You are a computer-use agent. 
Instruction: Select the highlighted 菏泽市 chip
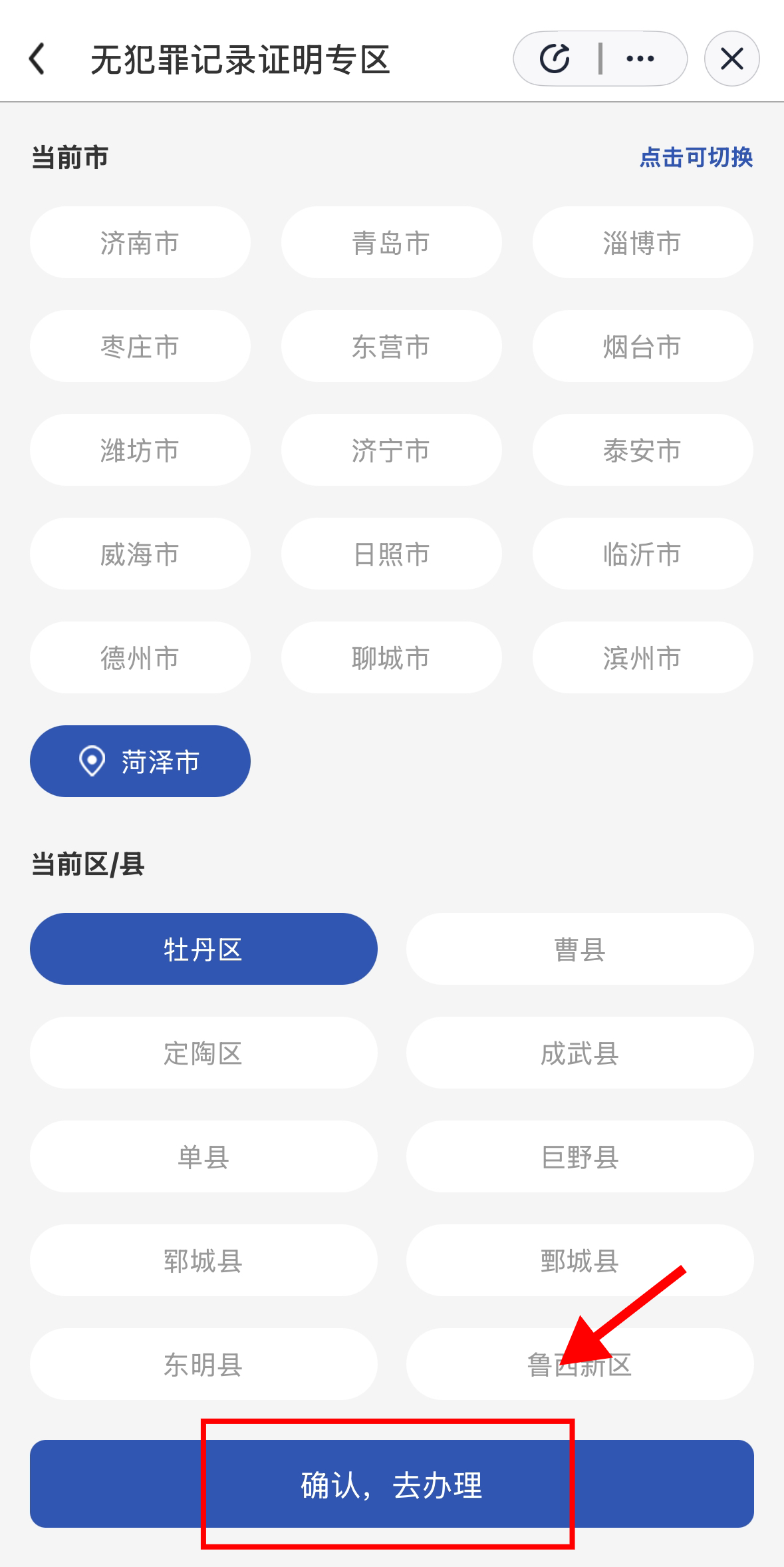click(x=140, y=761)
